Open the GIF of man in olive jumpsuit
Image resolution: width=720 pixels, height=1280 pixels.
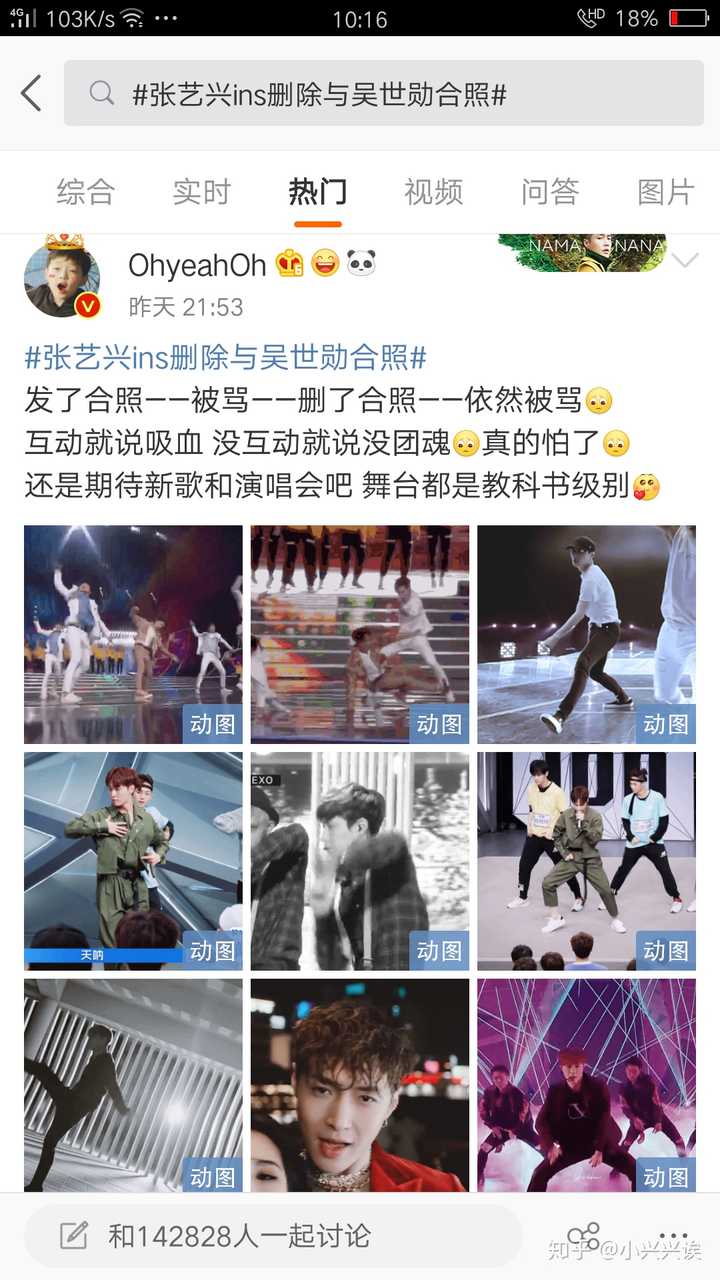(133, 861)
